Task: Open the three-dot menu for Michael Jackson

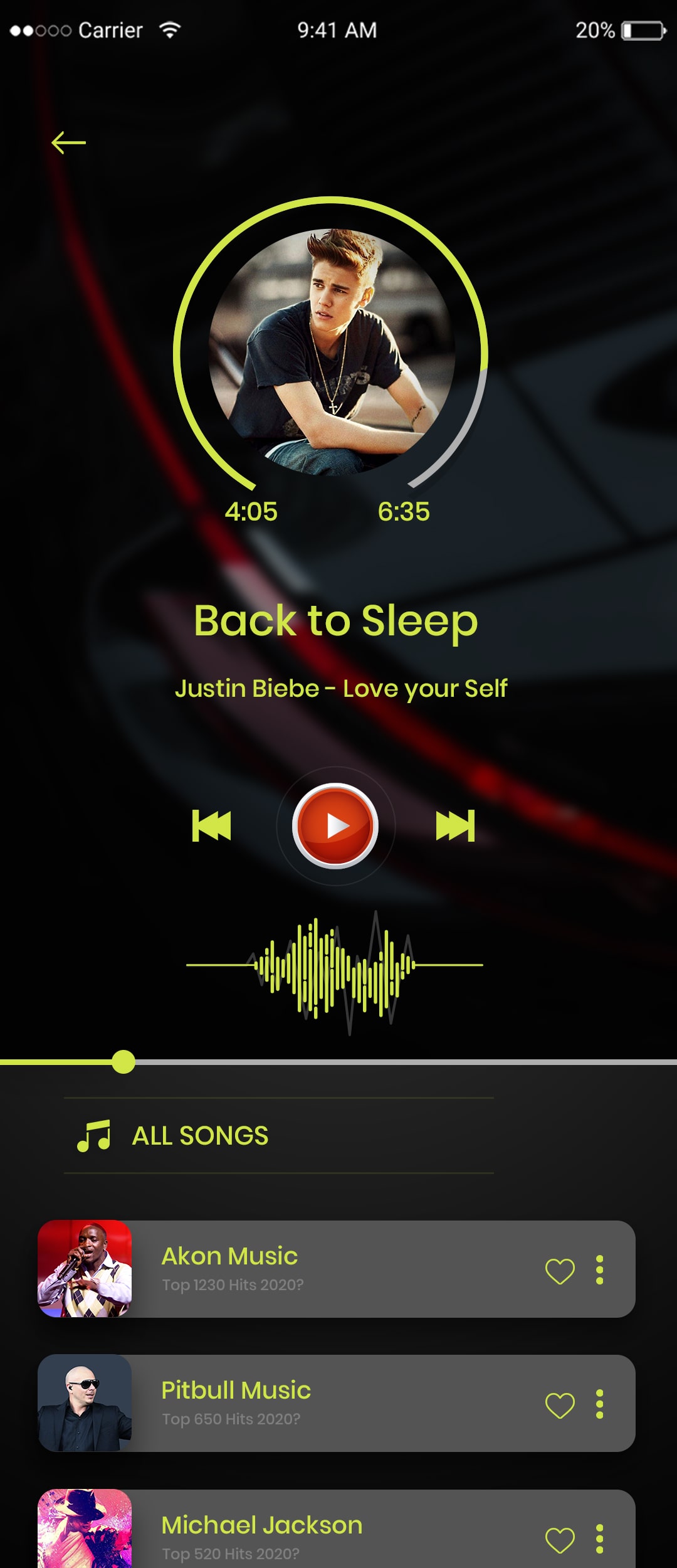Action: point(600,1539)
